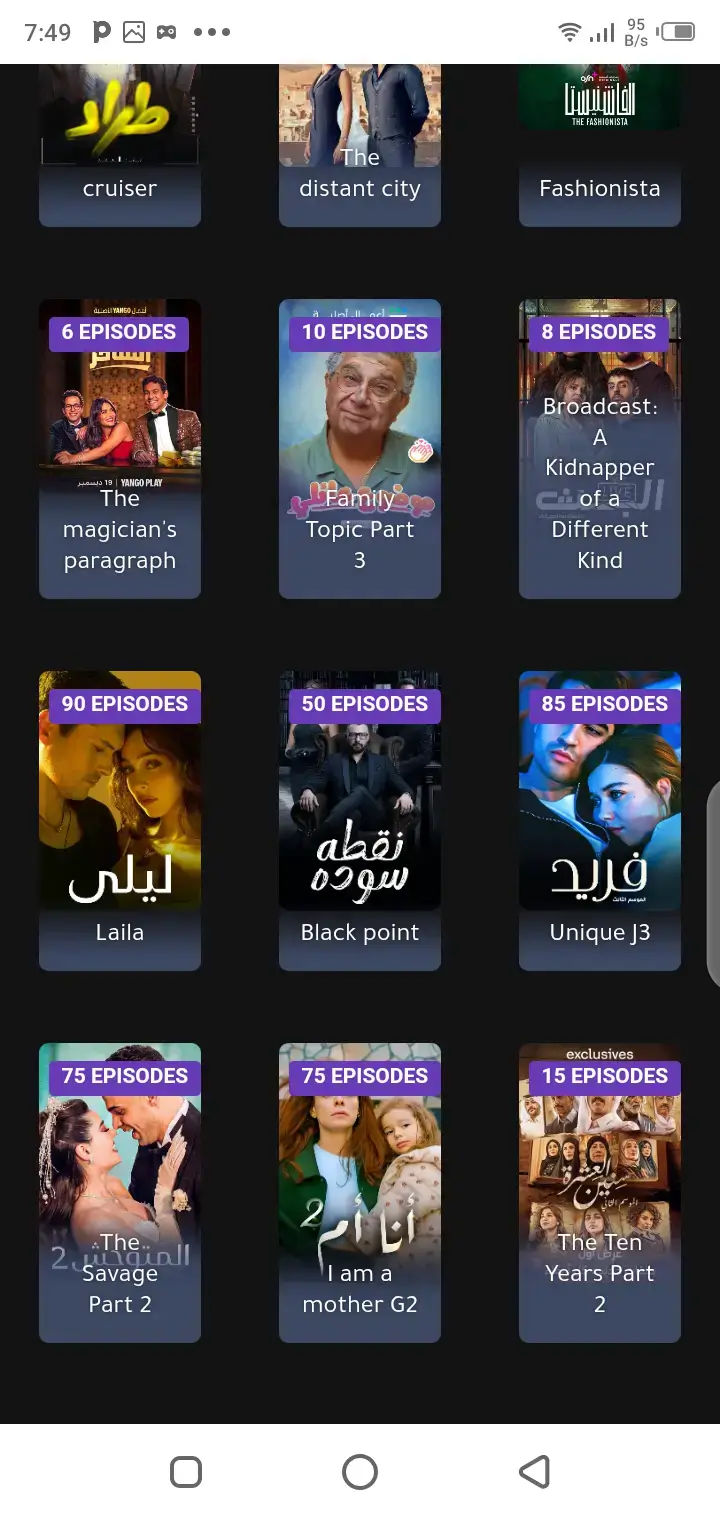720x1520 pixels.
Task: Open I am a mother G2
Action: click(360, 1193)
